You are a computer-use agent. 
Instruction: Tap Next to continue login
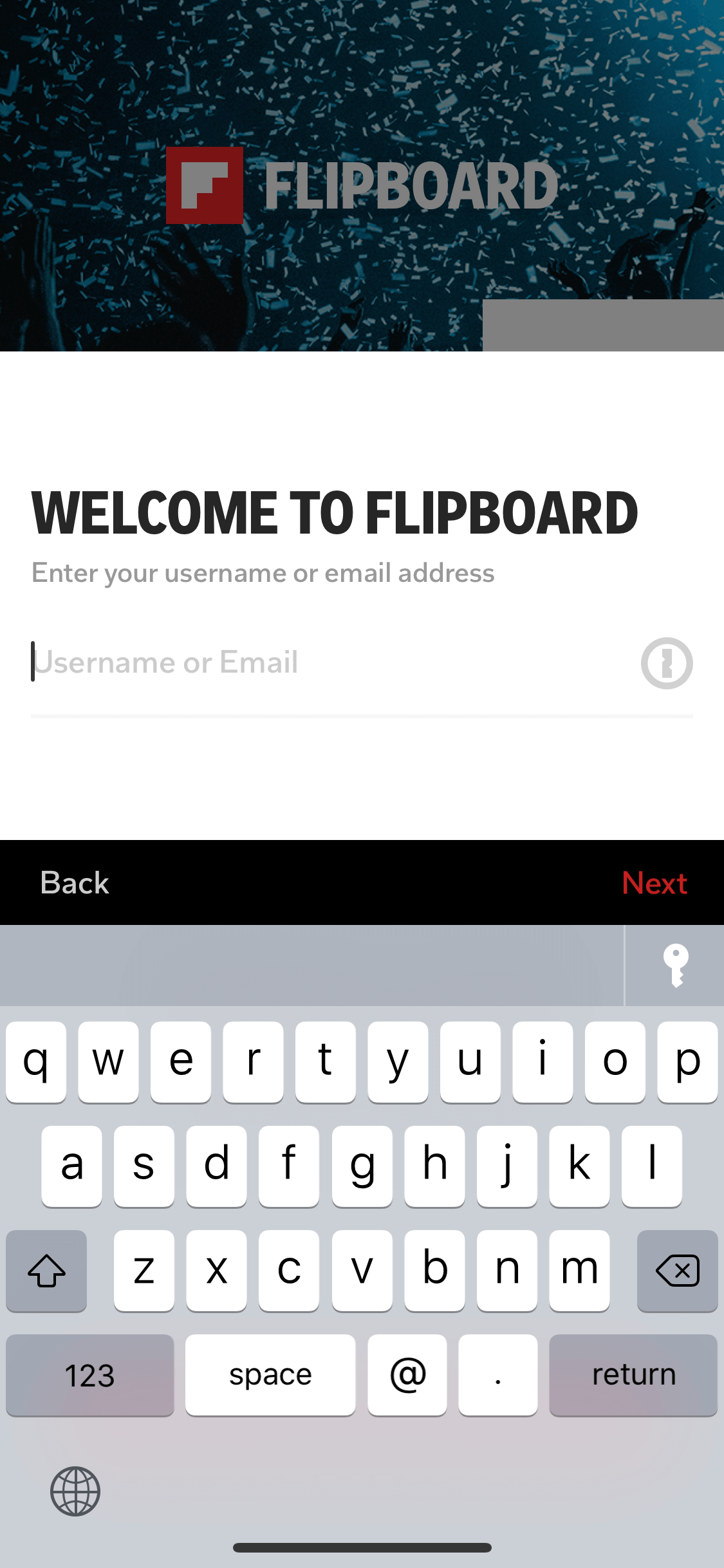point(654,882)
